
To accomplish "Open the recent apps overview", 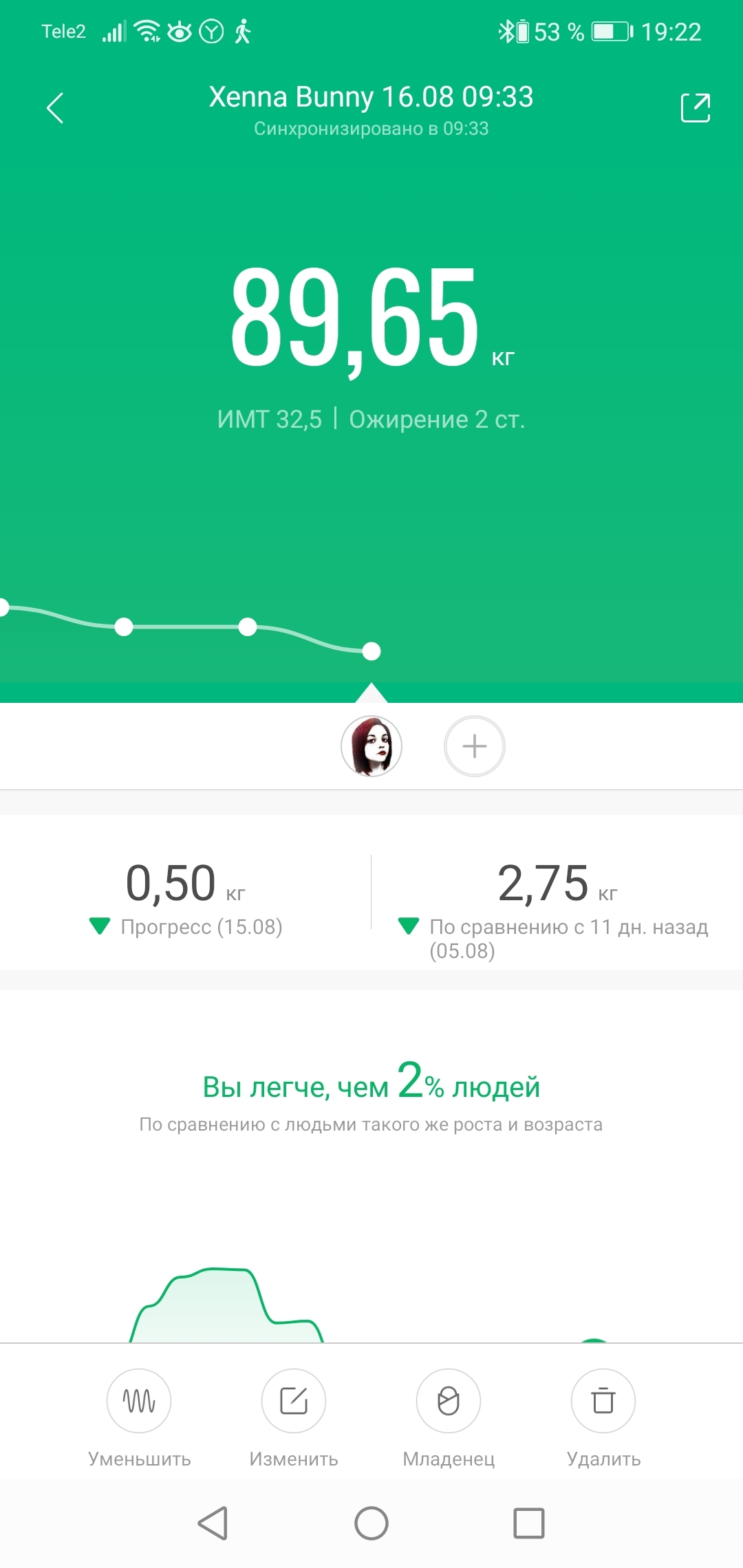I will [x=529, y=1523].
